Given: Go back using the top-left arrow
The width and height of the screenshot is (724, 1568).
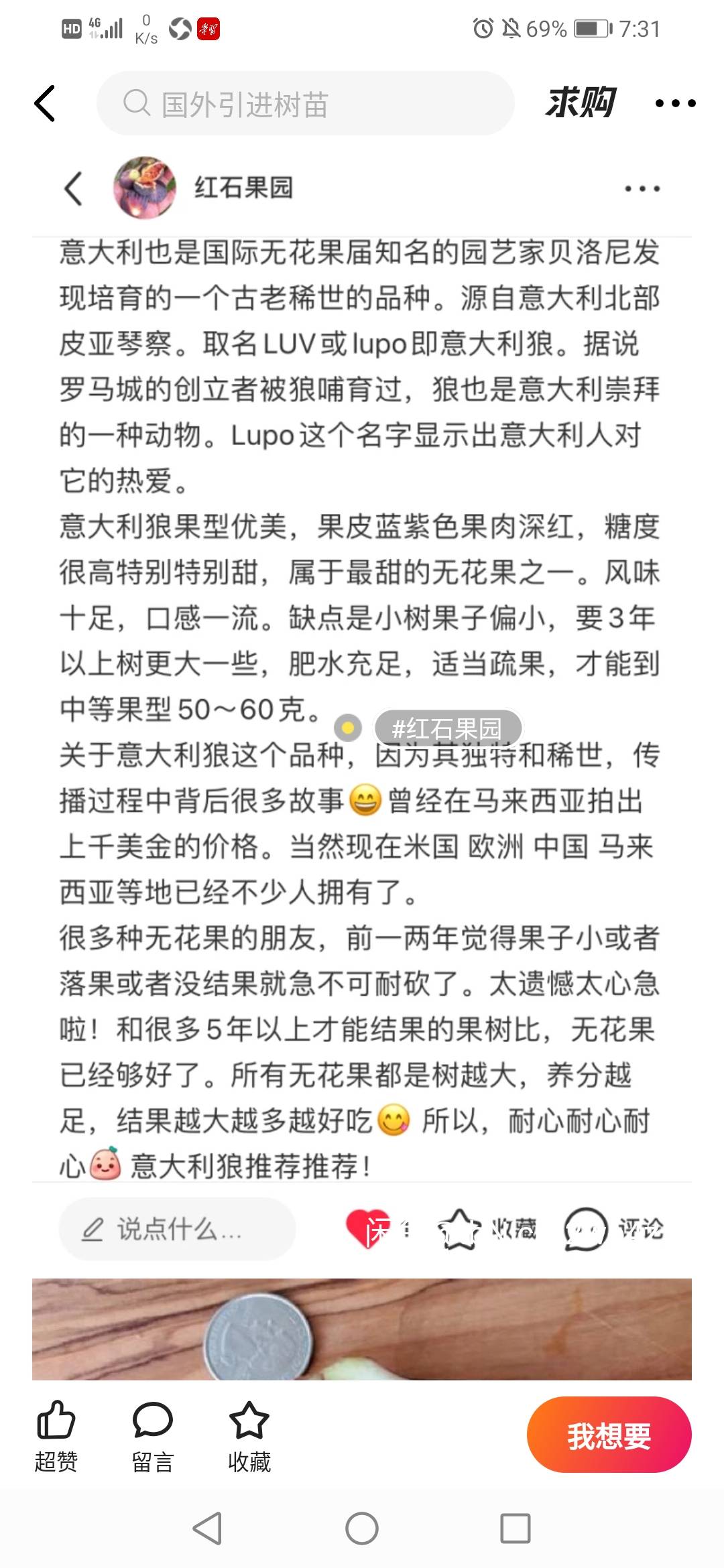Looking at the screenshot, I should [44, 104].
